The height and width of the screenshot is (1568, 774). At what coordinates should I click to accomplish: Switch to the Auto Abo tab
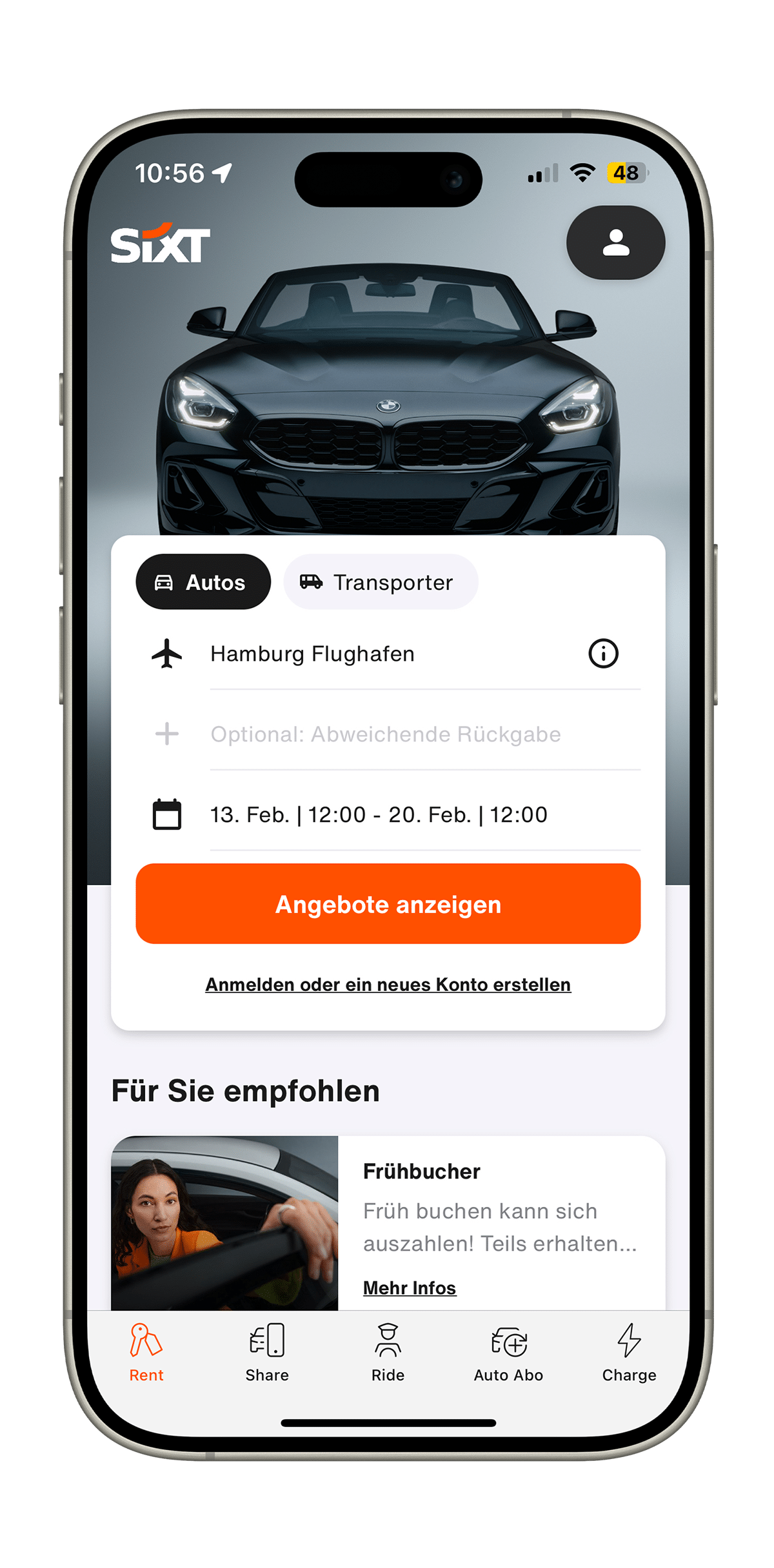508,1353
